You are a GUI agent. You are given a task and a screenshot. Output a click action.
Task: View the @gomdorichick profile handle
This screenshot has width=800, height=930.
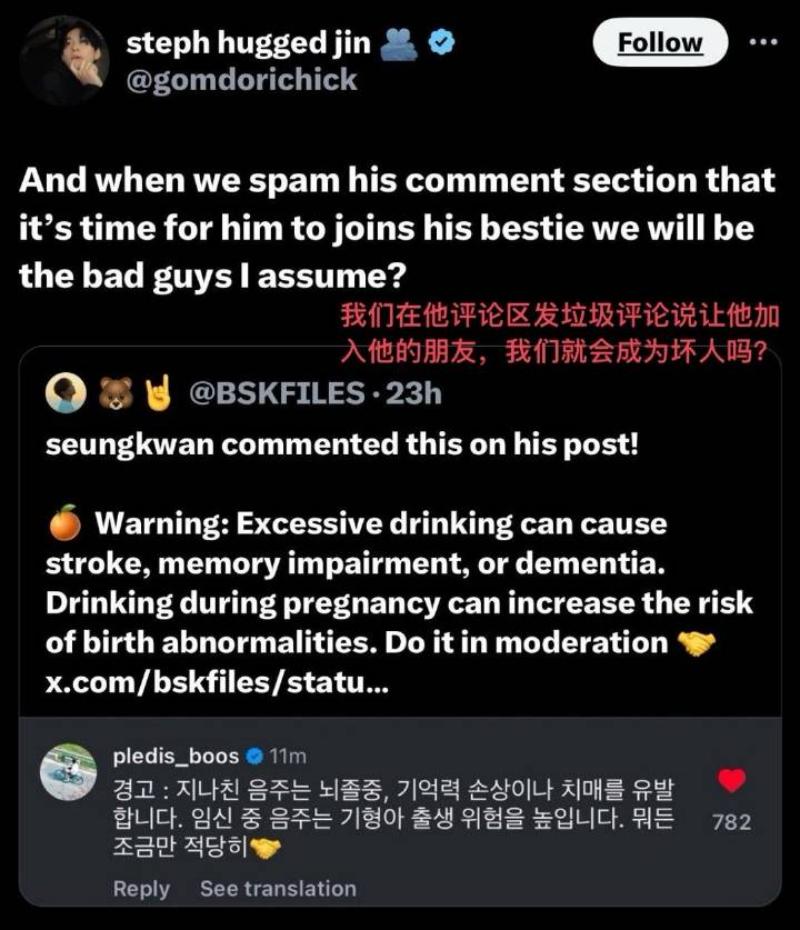pos(242,80)
